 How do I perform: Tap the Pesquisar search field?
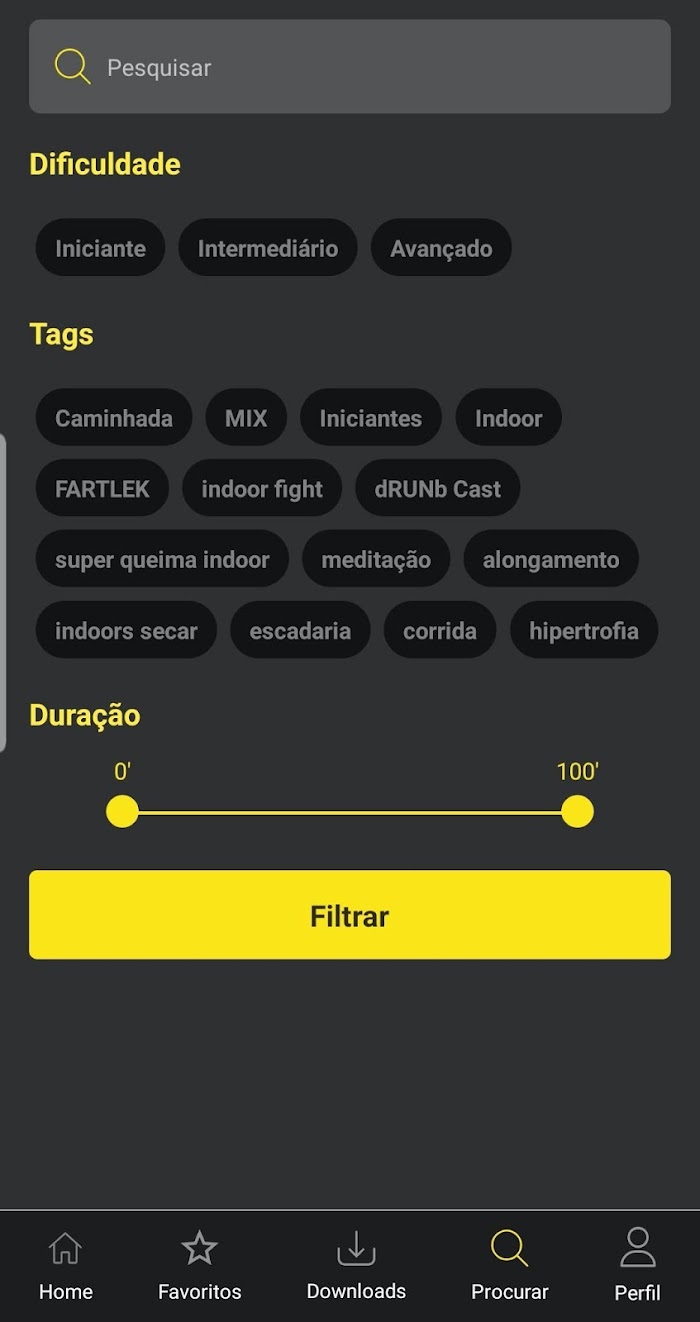coord(350,67)
